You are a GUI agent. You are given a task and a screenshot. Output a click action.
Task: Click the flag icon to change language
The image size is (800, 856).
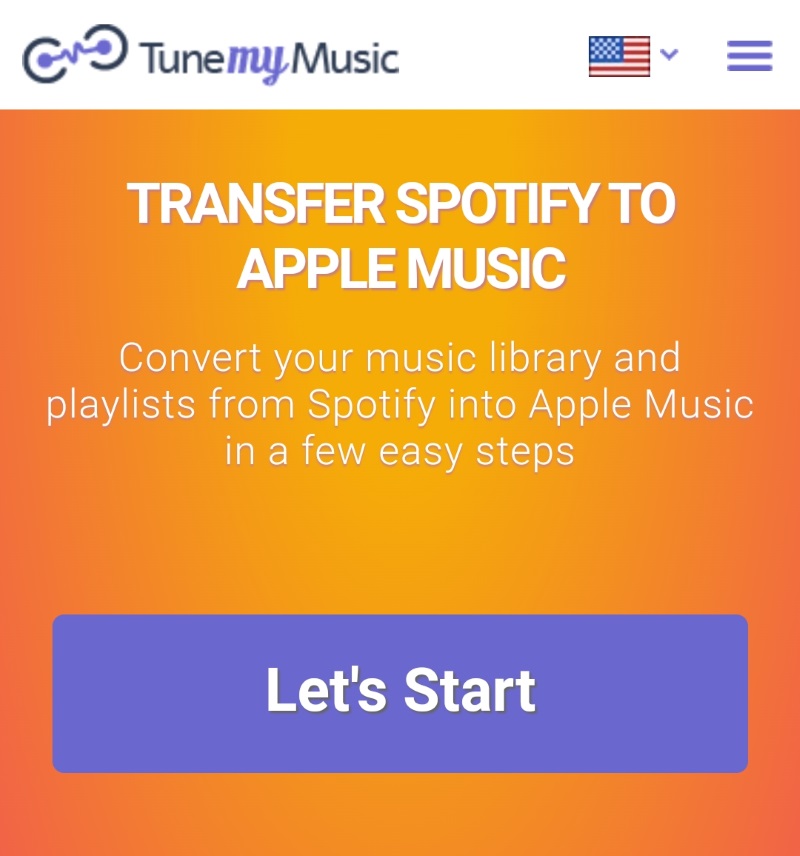click(x=620, y=55)
